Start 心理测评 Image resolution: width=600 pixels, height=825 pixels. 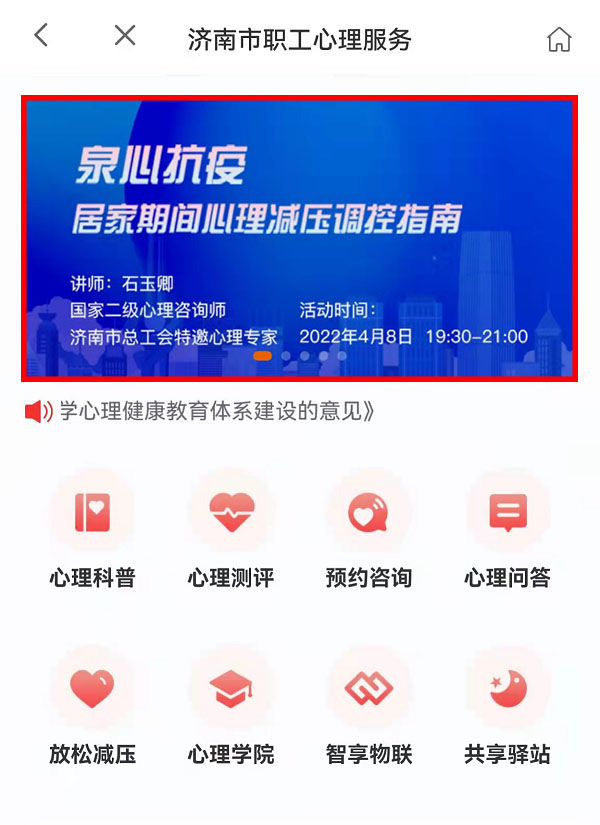[231, 532]
